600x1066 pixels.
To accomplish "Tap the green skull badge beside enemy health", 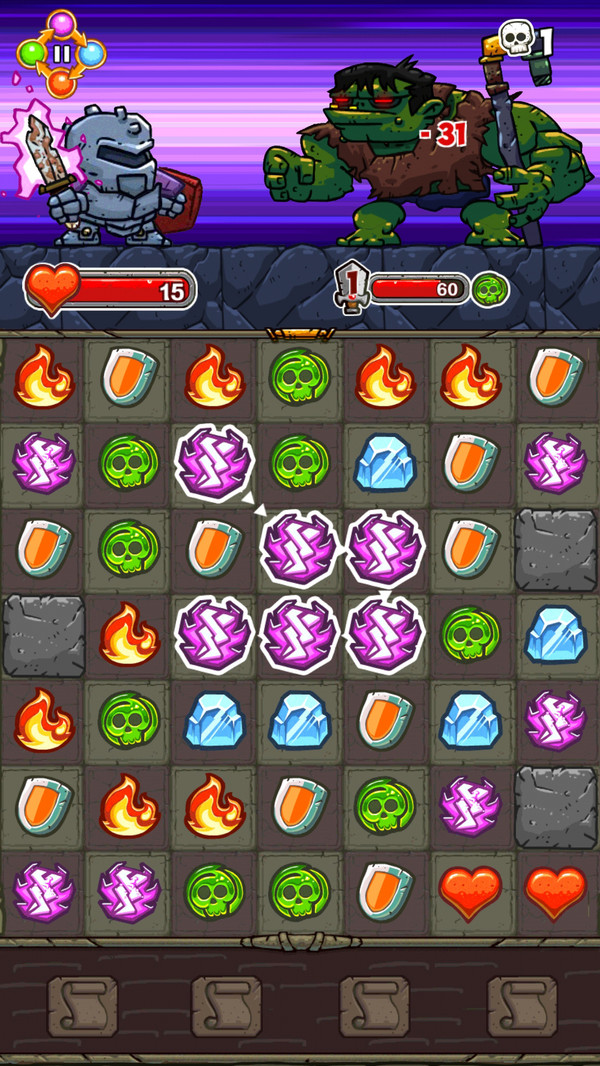I will [490, 290].
